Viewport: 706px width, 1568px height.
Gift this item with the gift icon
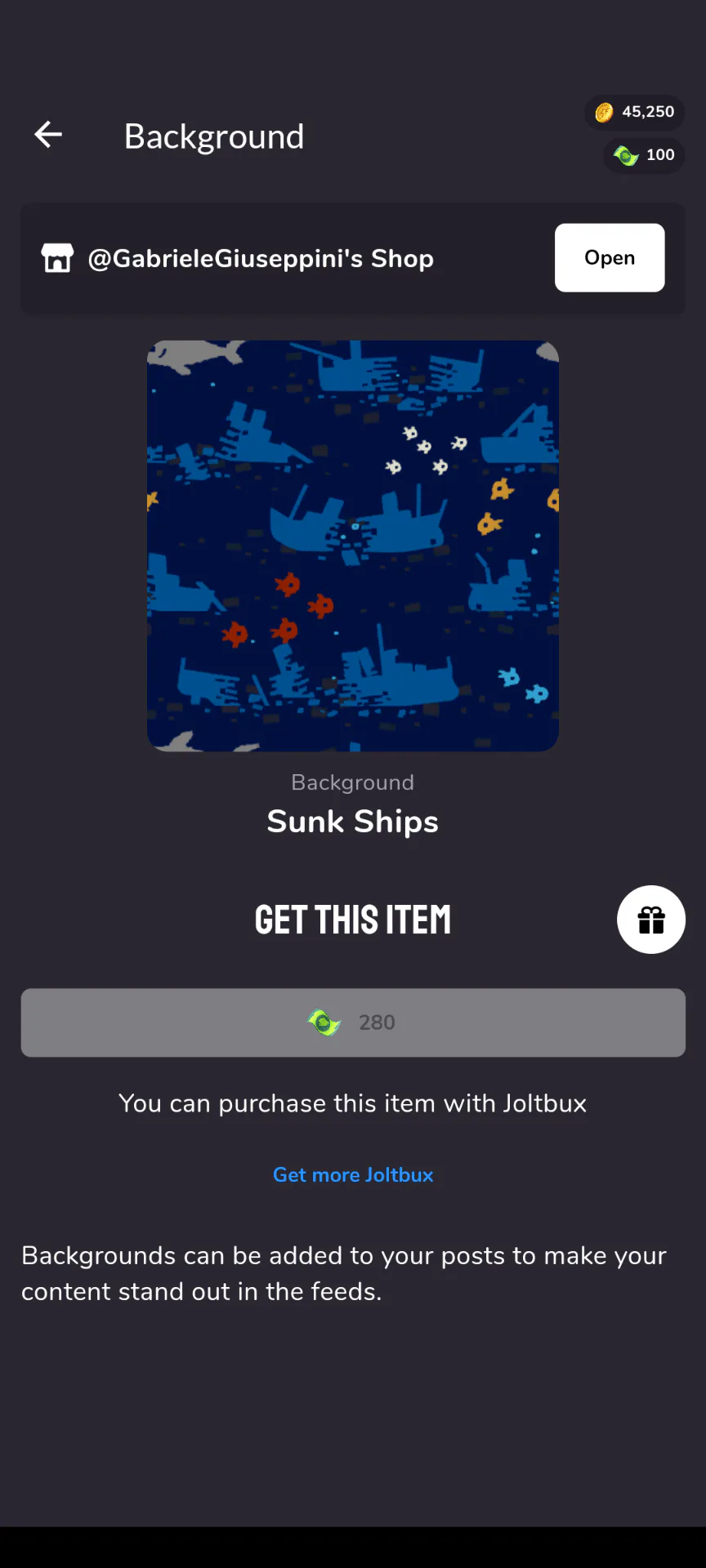point(650,920)
